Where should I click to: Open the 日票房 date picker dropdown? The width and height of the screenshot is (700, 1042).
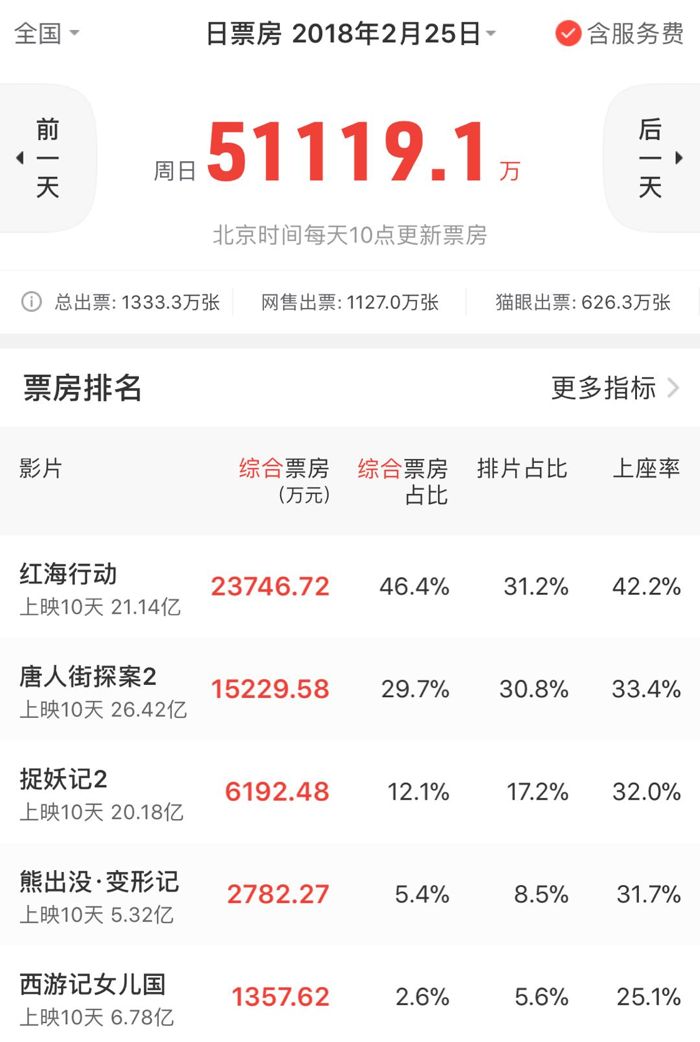[351, 33]
